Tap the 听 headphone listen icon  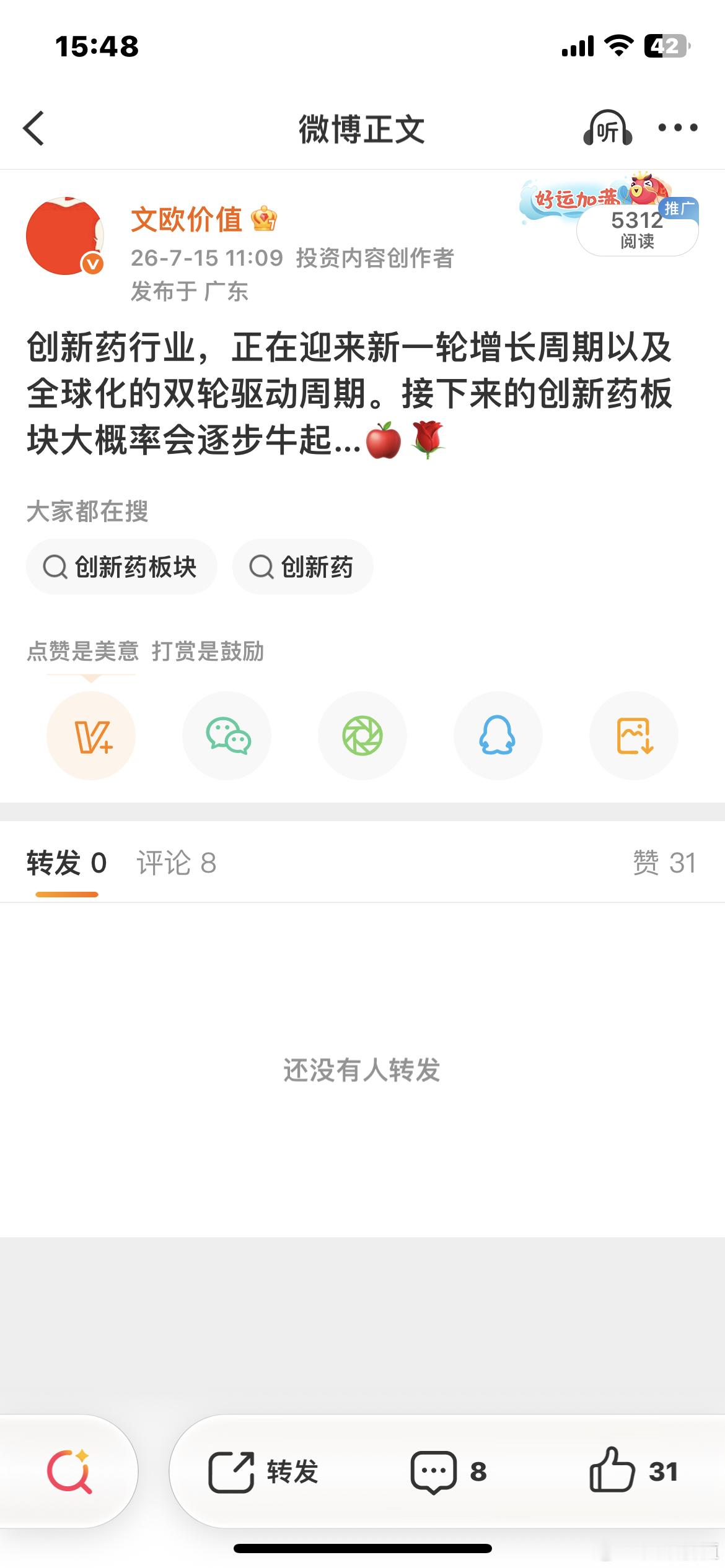(x=607, y=128)
